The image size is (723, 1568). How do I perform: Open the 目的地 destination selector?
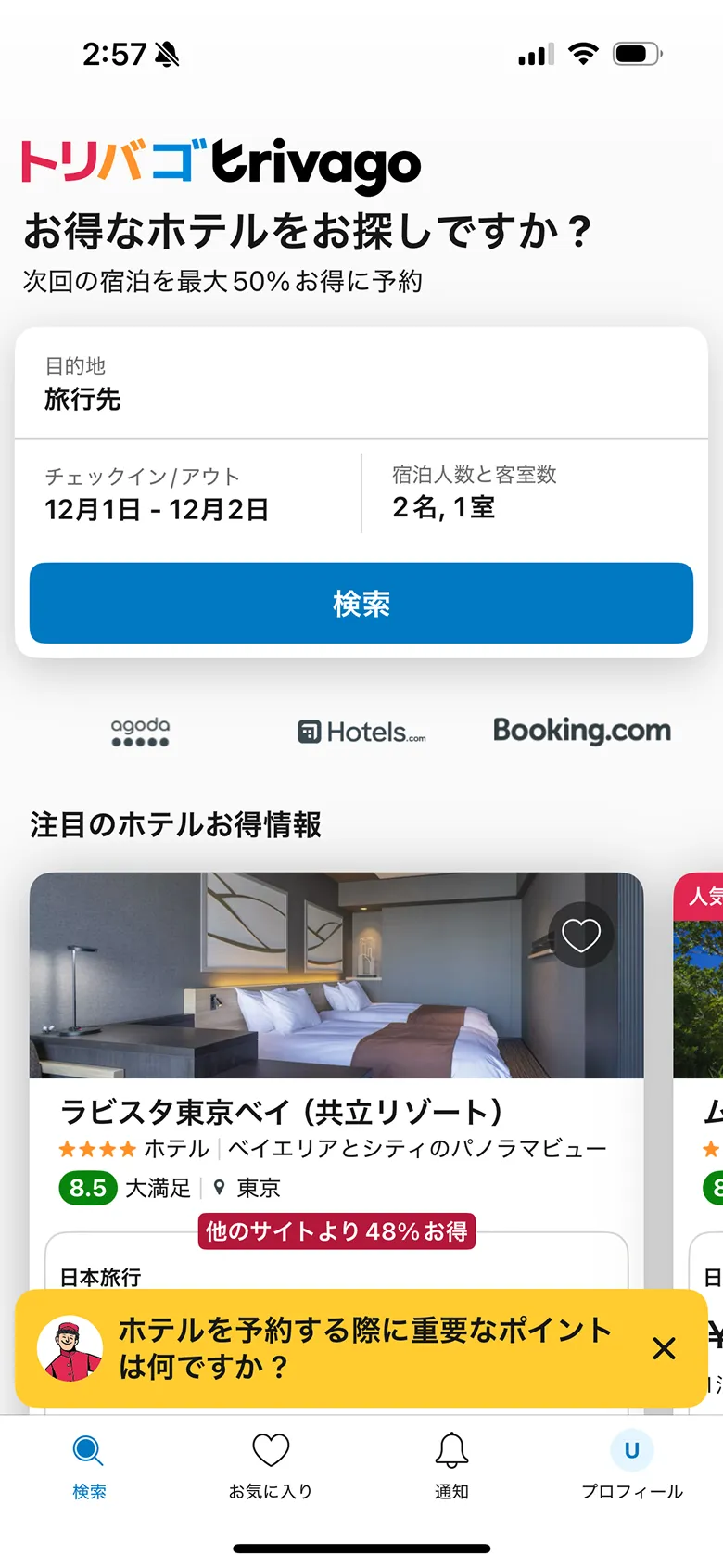coord(361,383)
